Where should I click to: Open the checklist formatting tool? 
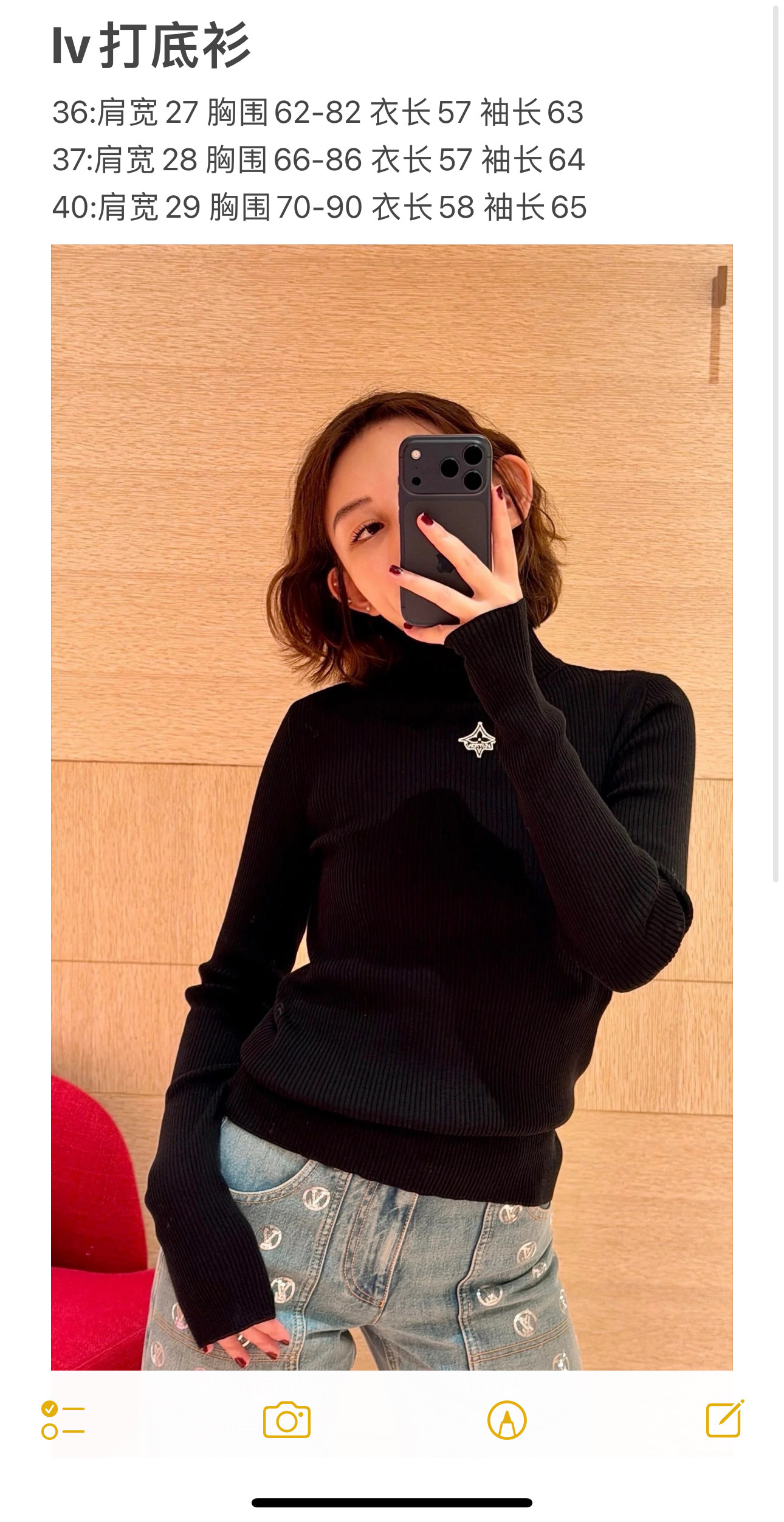click(x=63, y=1420)
